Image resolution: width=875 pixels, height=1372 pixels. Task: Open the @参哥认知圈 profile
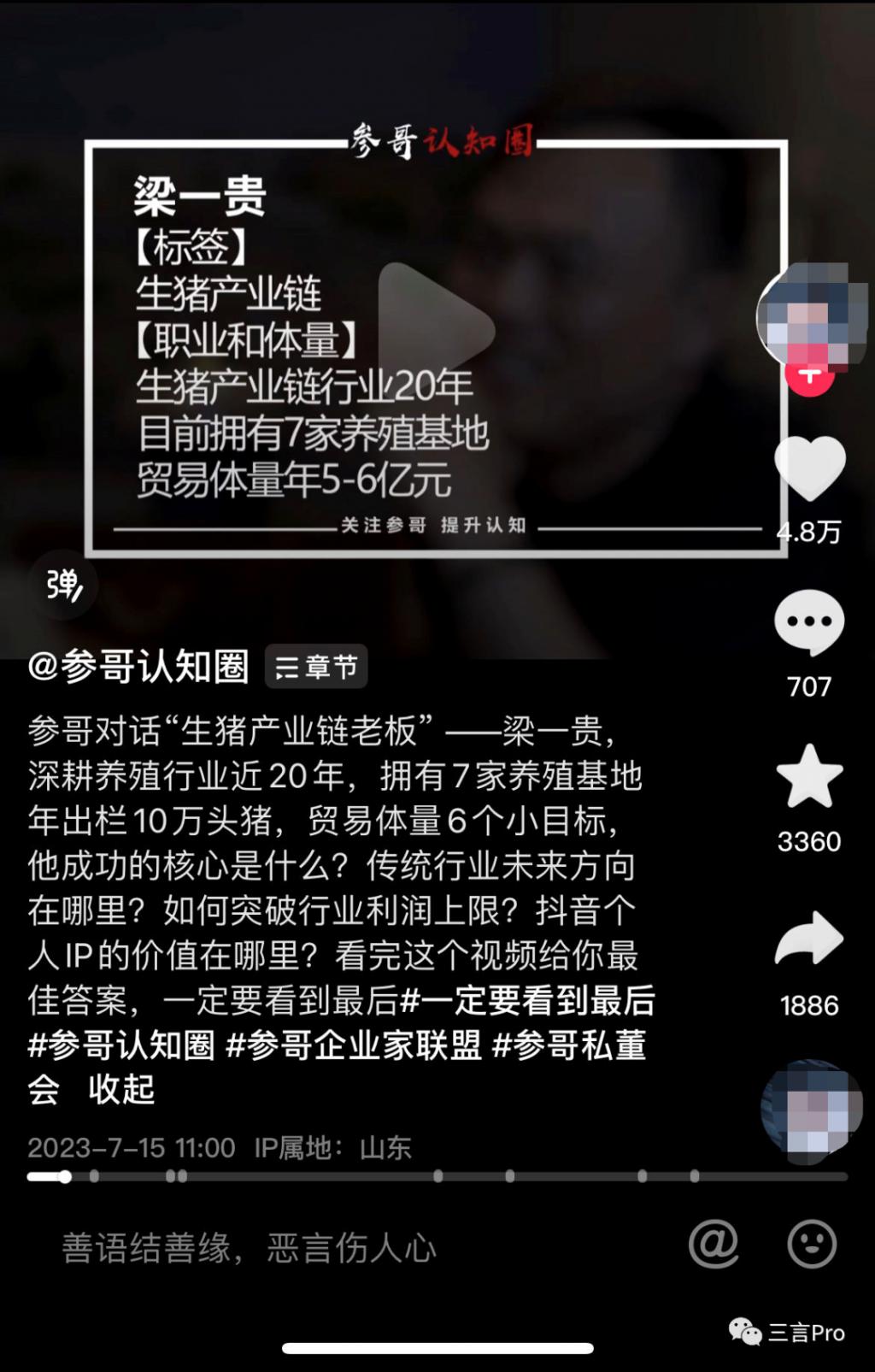point(138,667)
